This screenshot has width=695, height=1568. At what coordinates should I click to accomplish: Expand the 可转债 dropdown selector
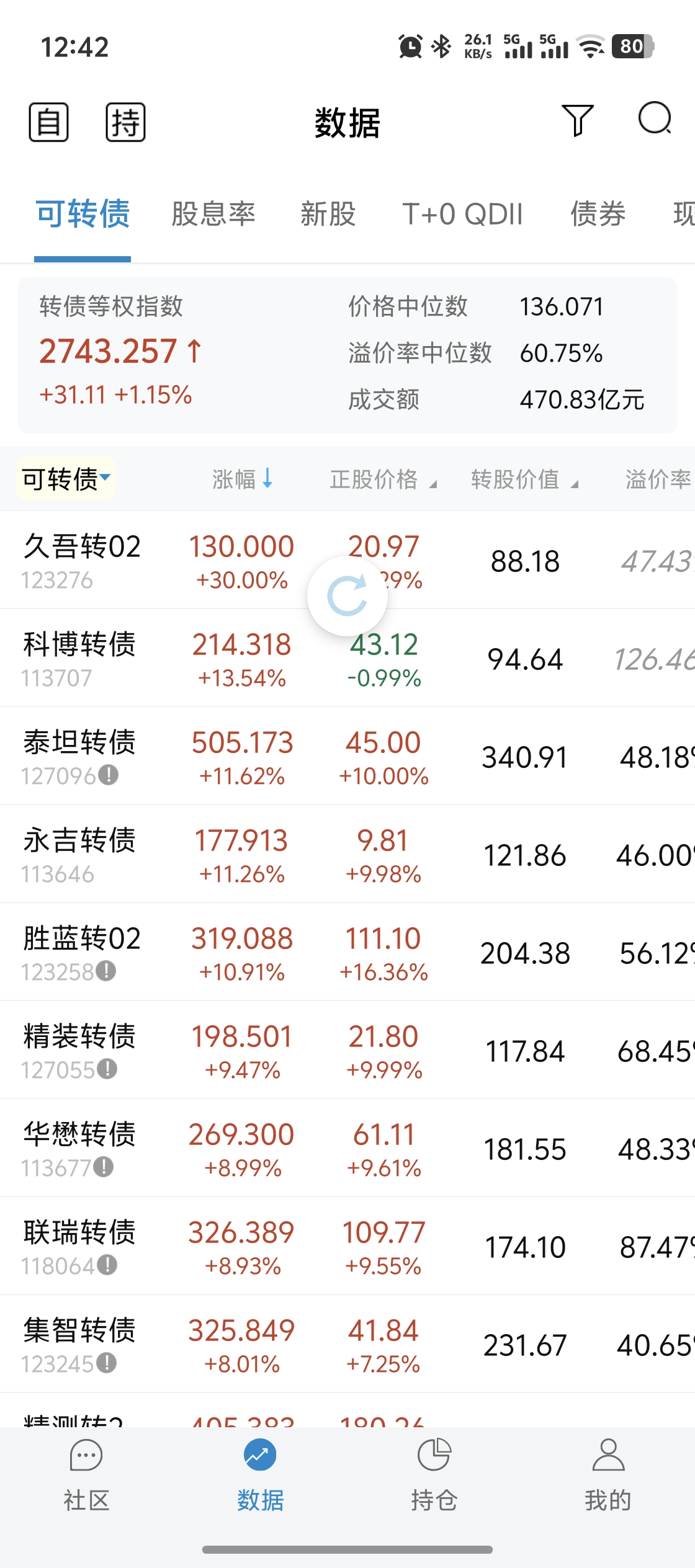(x=66, y=478)
